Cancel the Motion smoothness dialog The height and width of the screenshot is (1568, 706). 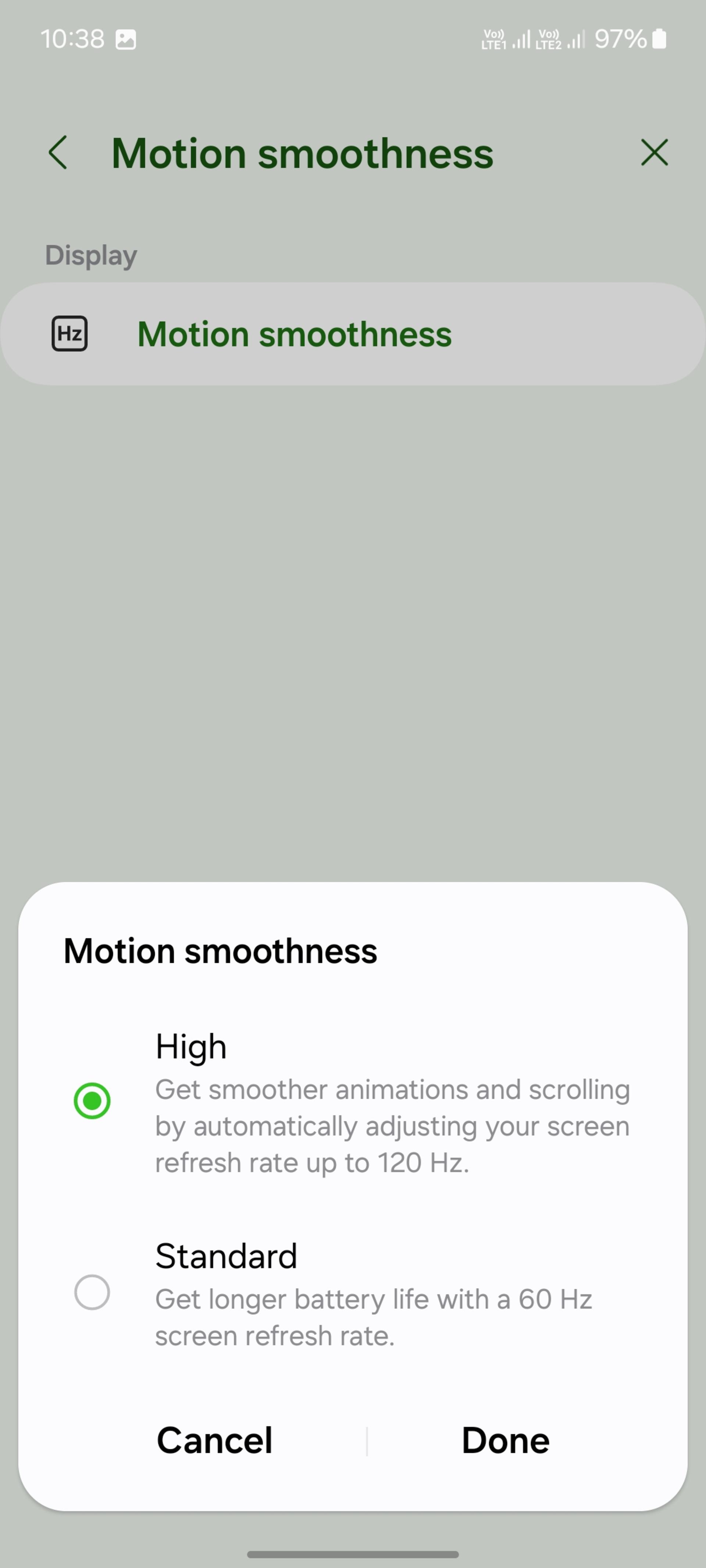(x=214, y=1441)
